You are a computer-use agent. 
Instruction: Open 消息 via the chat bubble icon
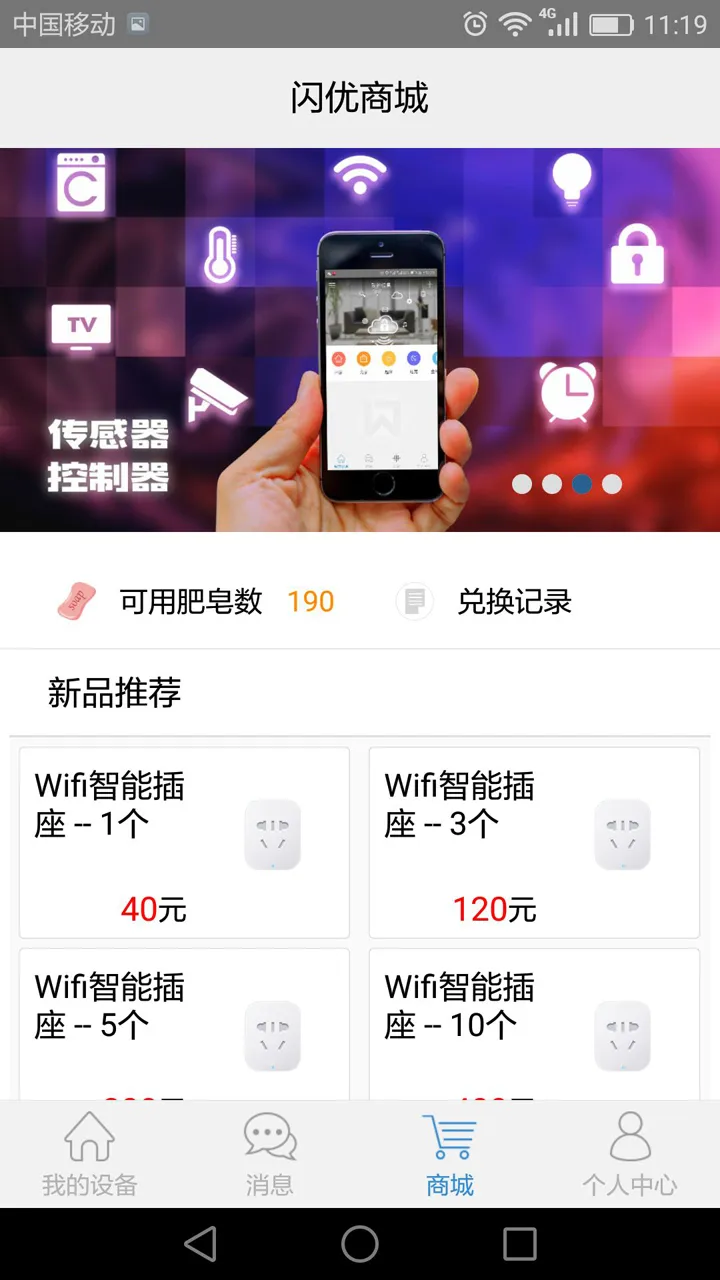[x=269, y=1137]
